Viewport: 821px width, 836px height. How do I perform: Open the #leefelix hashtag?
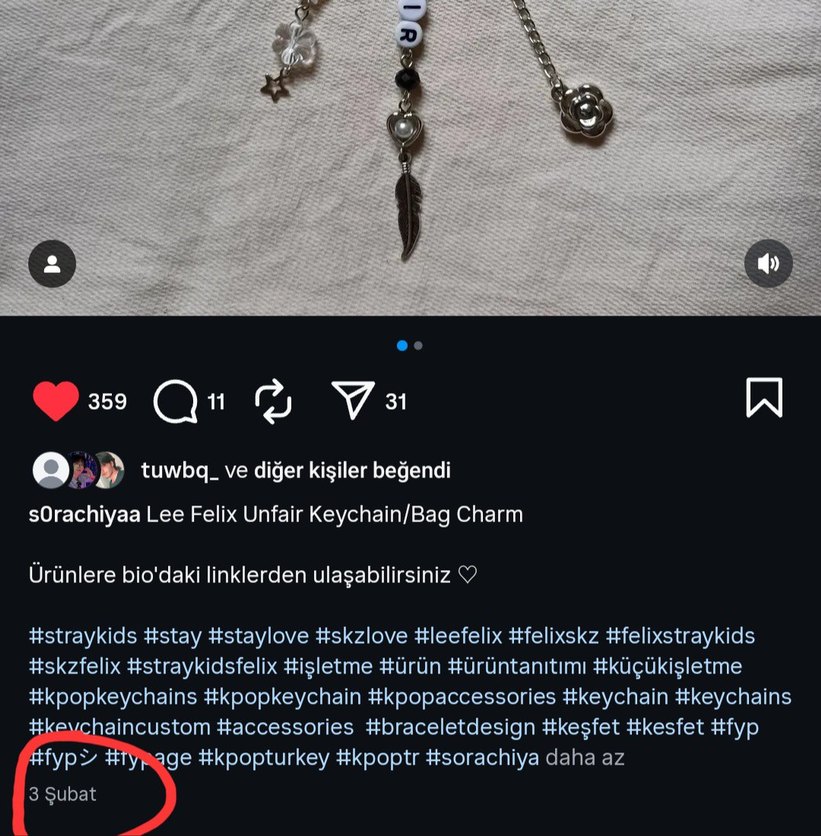[x=458, y=636]
